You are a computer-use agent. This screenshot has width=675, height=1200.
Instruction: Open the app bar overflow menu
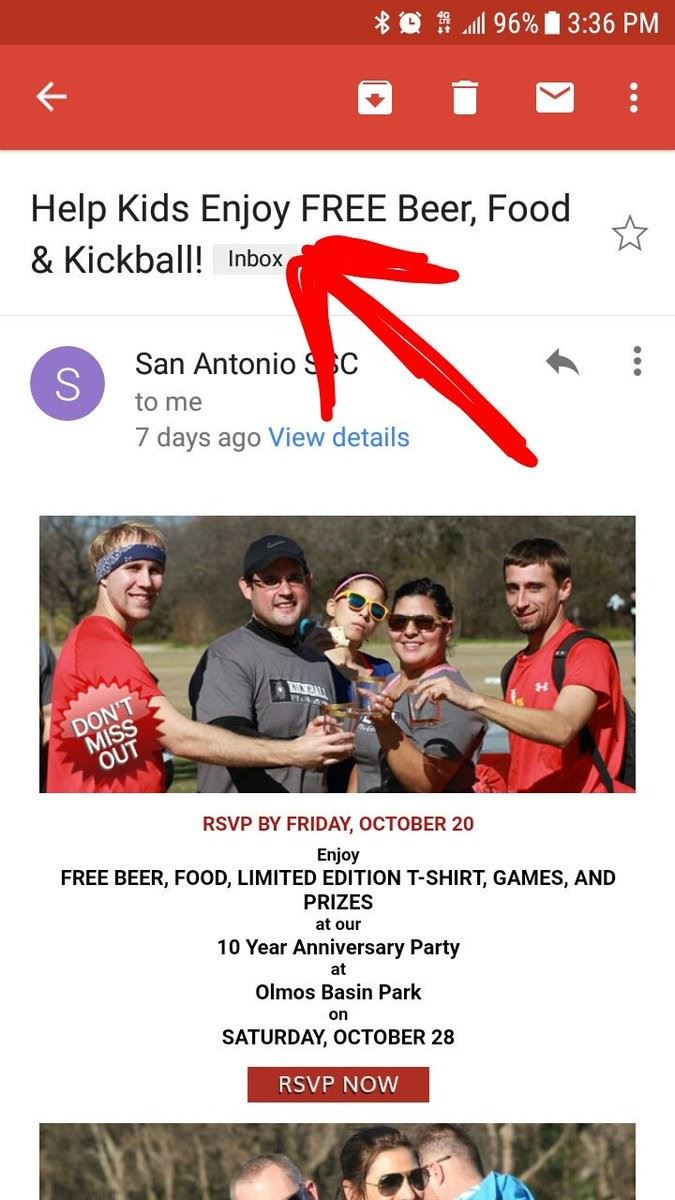pos(633,97)
